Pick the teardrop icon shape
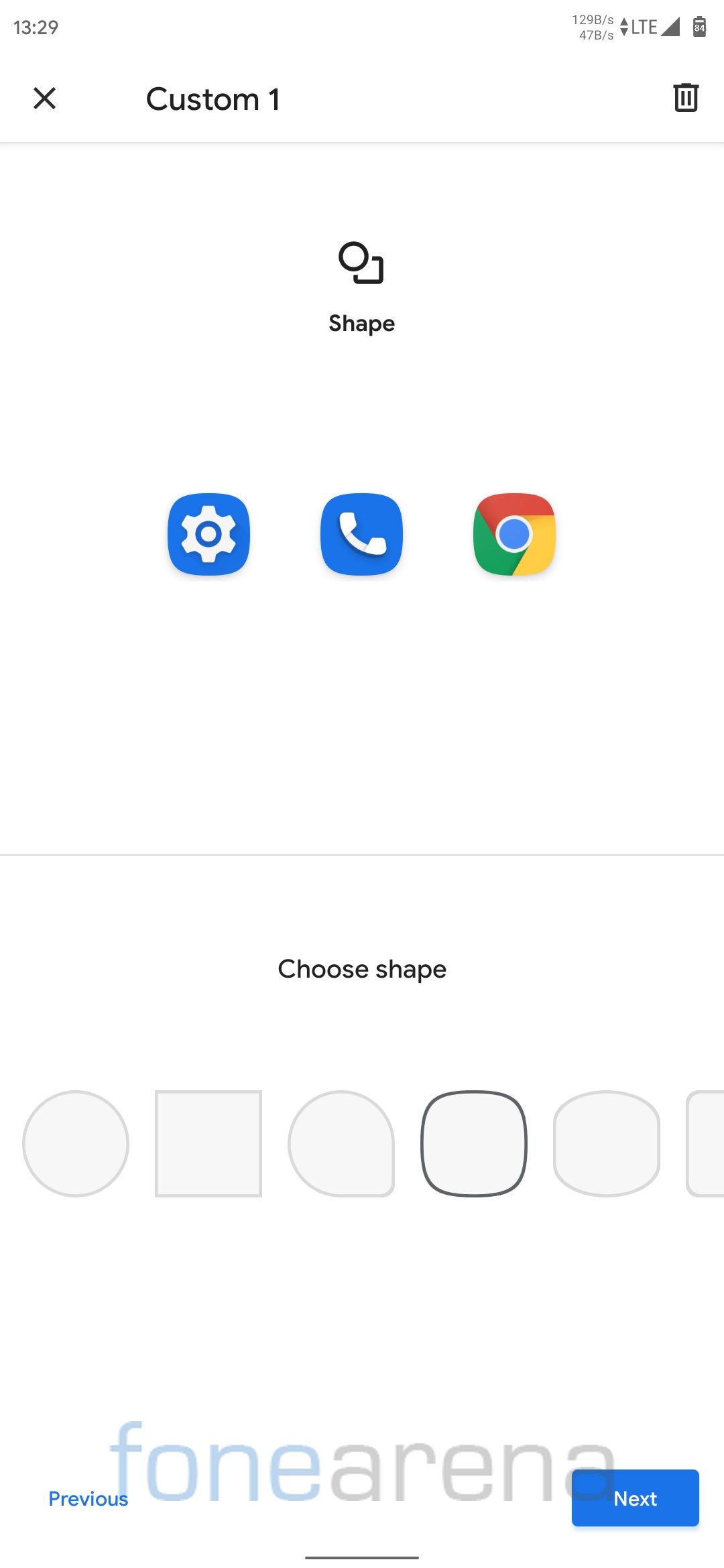Viewport: 724px width, 1568px height. (x=341, y=1143)
